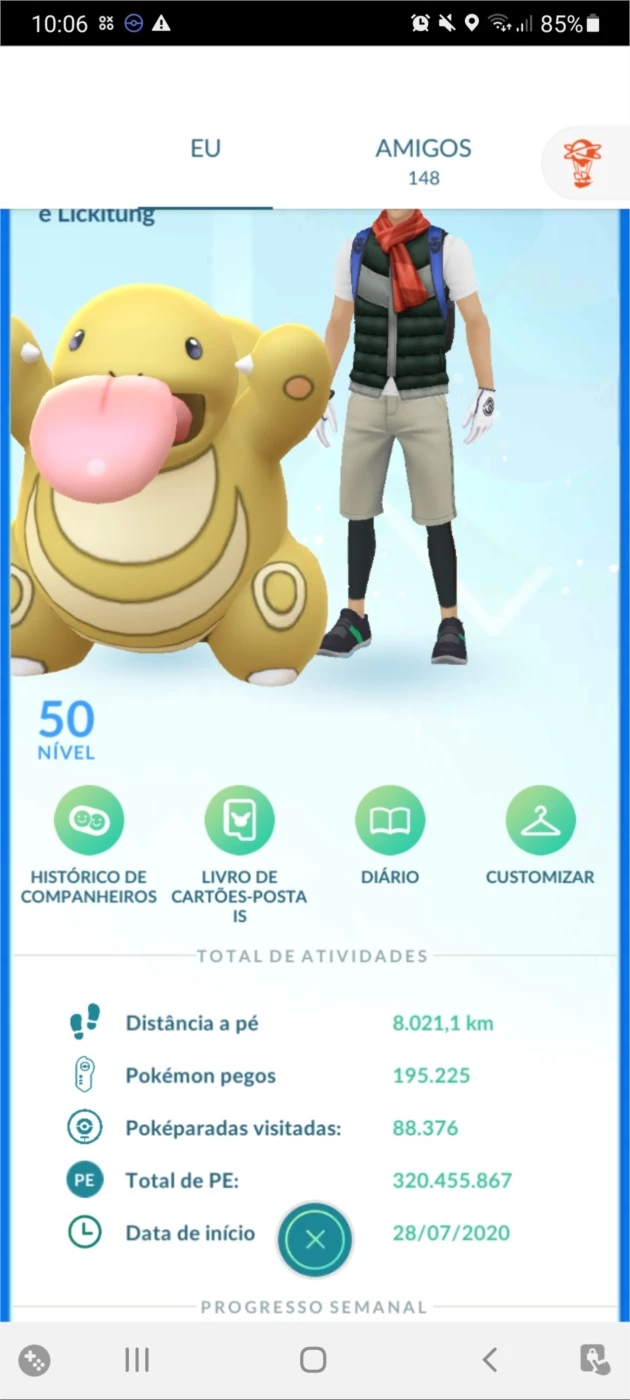The image size is (630, 1400).
Task: Select the EU tab
Action: coord(205,149)
